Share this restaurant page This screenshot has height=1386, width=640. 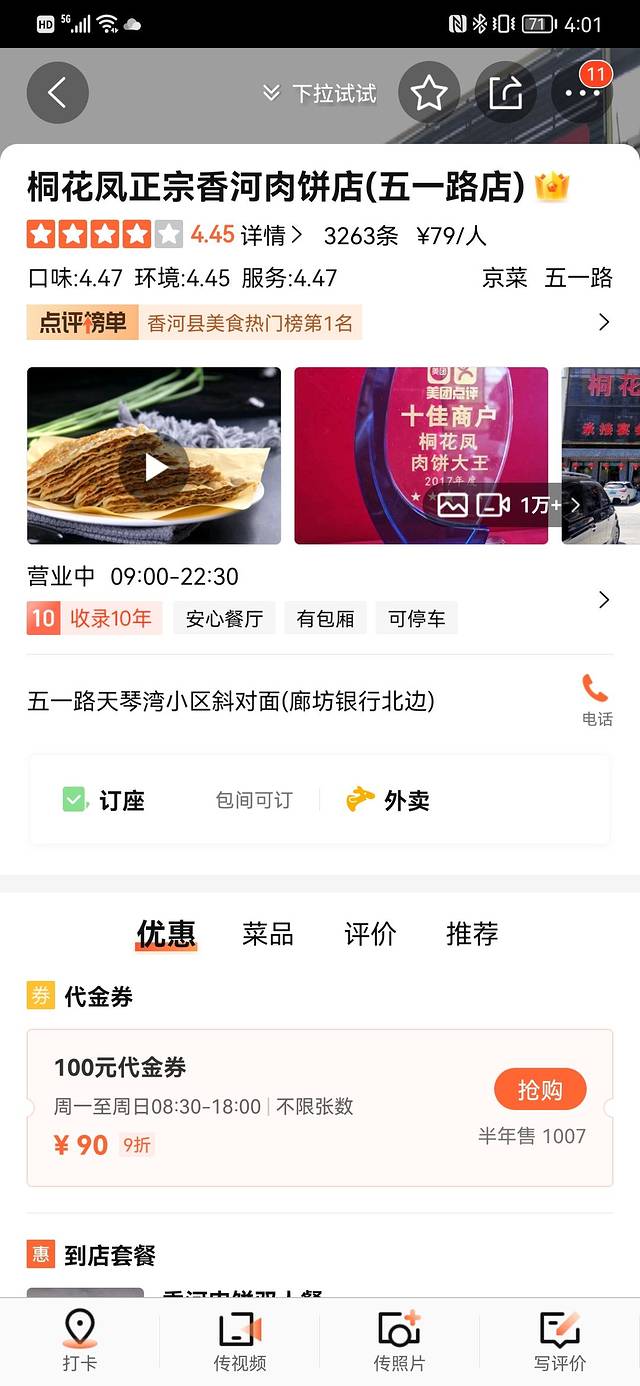tap(506, 93)
